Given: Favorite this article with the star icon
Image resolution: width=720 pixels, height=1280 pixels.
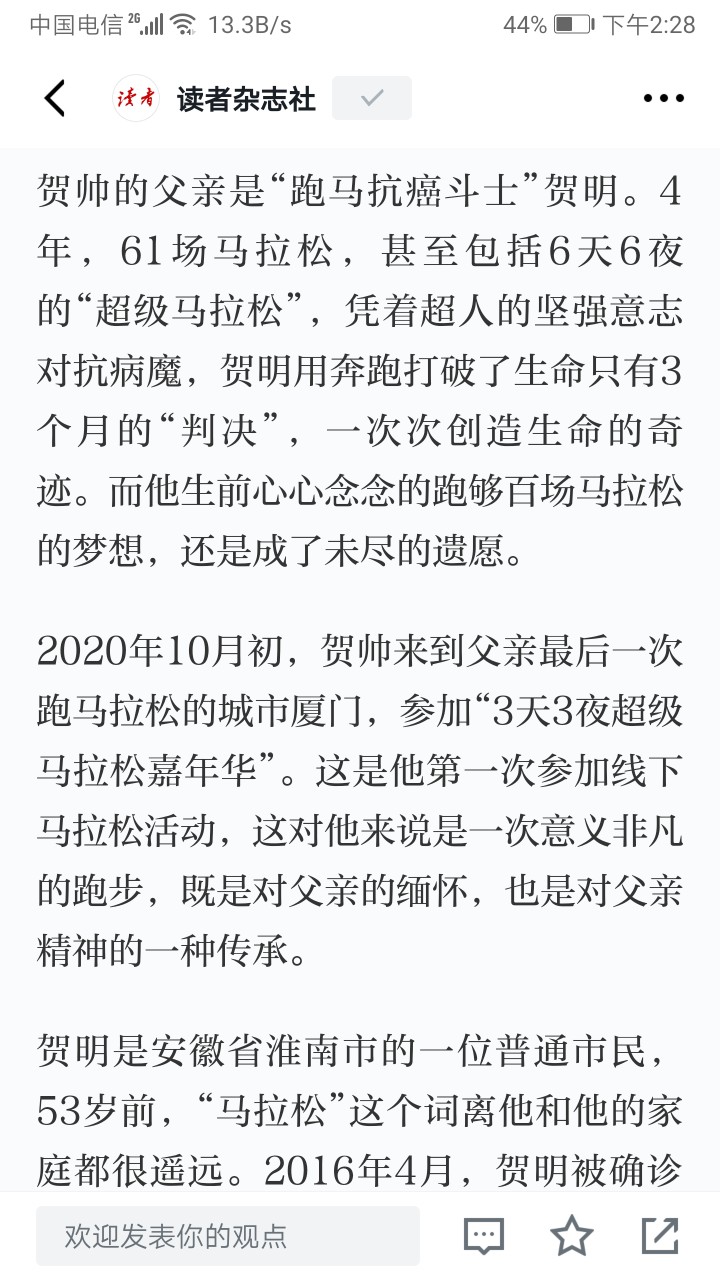Looking at the screenshot, I should coord(572,1236).
